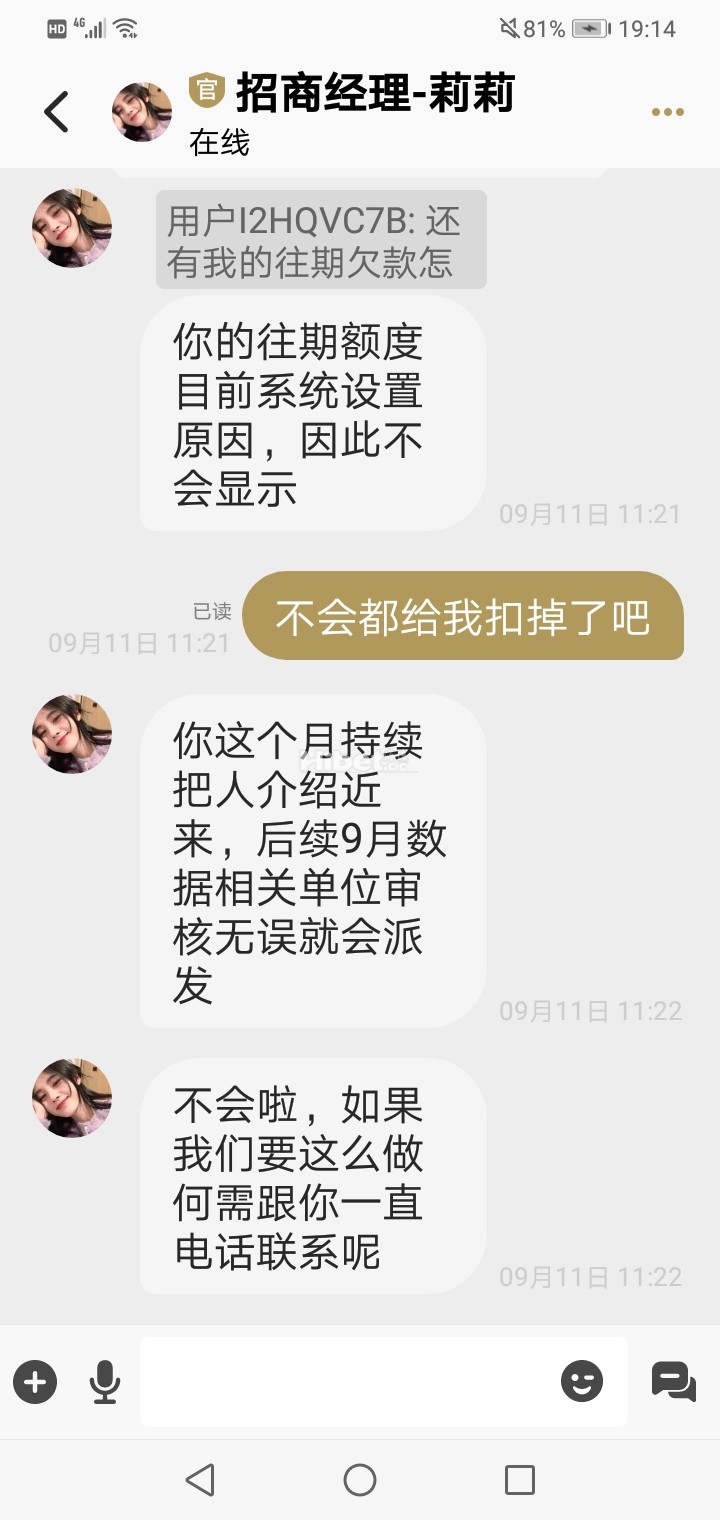Open 招商经理-莉莉's profile avatar in header

coord(142,112)
